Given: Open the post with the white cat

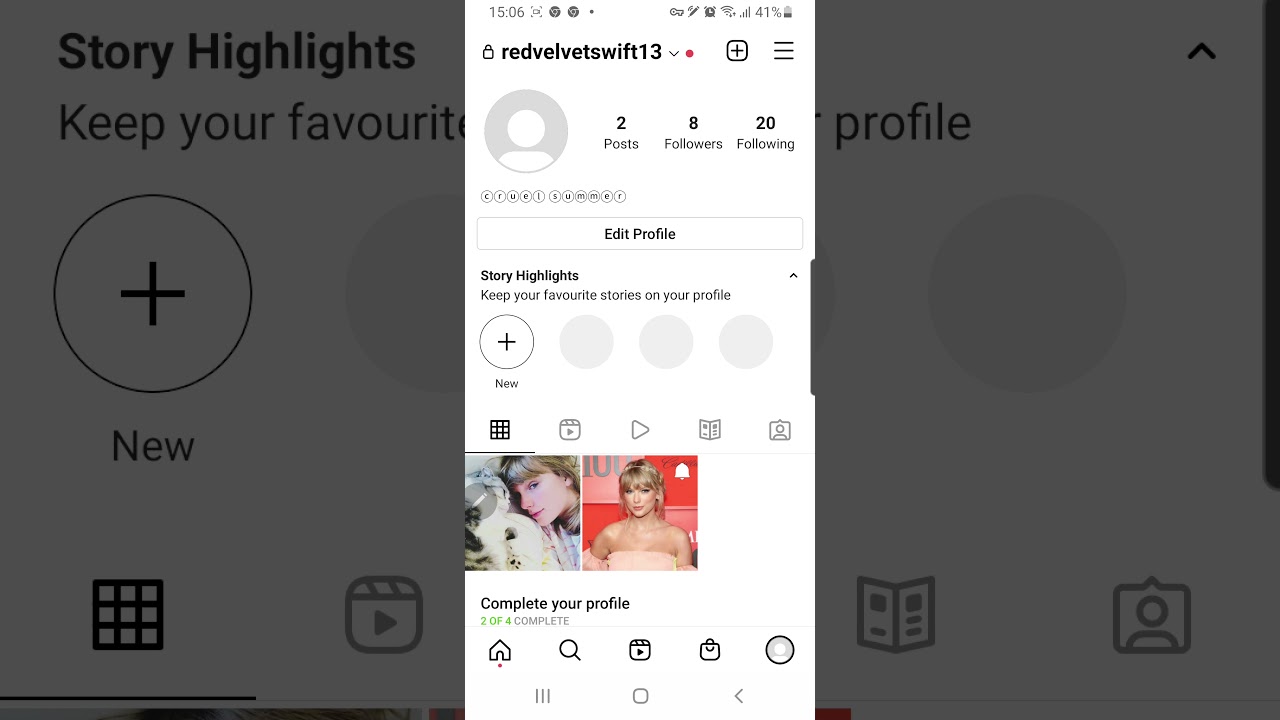Looking at the screenshot, I should pyautogui.click(x=523, y=513).
